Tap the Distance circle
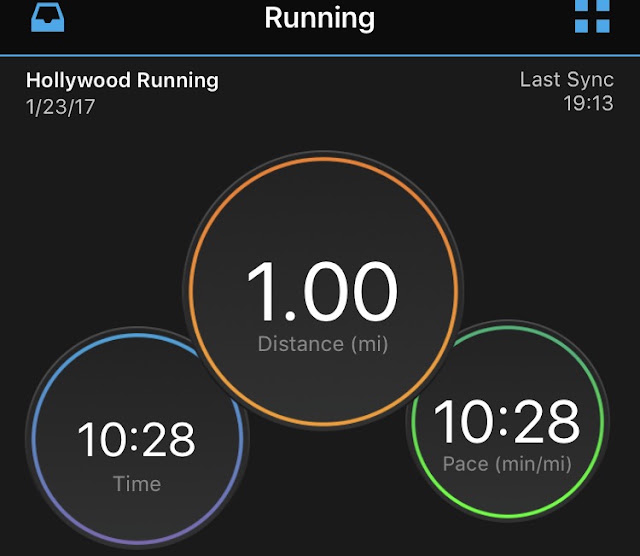The height and width of the screenshot is (556, 640). (x=323, y=290)
